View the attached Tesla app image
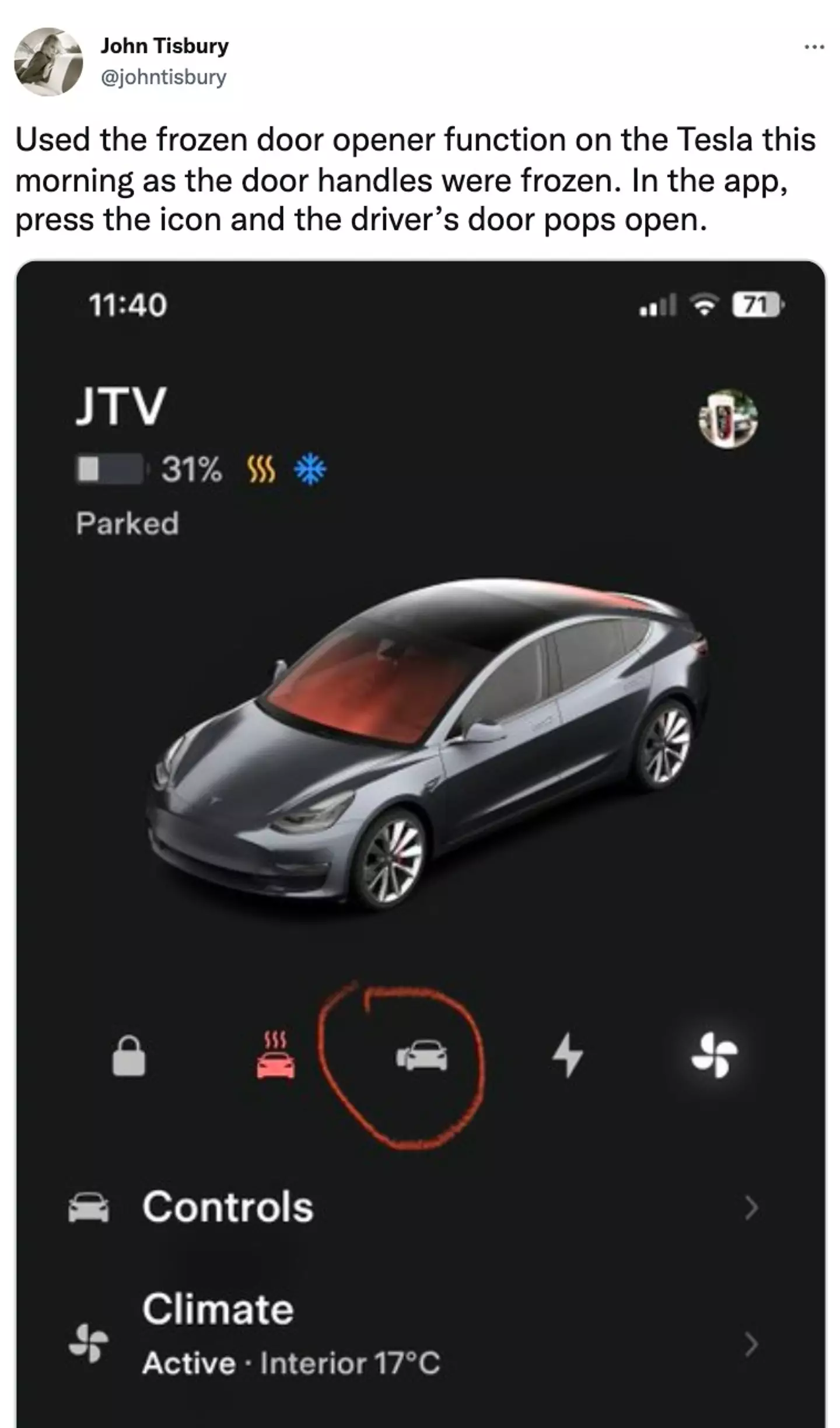This screenshot has width=840, height=1428. [420, 759]
